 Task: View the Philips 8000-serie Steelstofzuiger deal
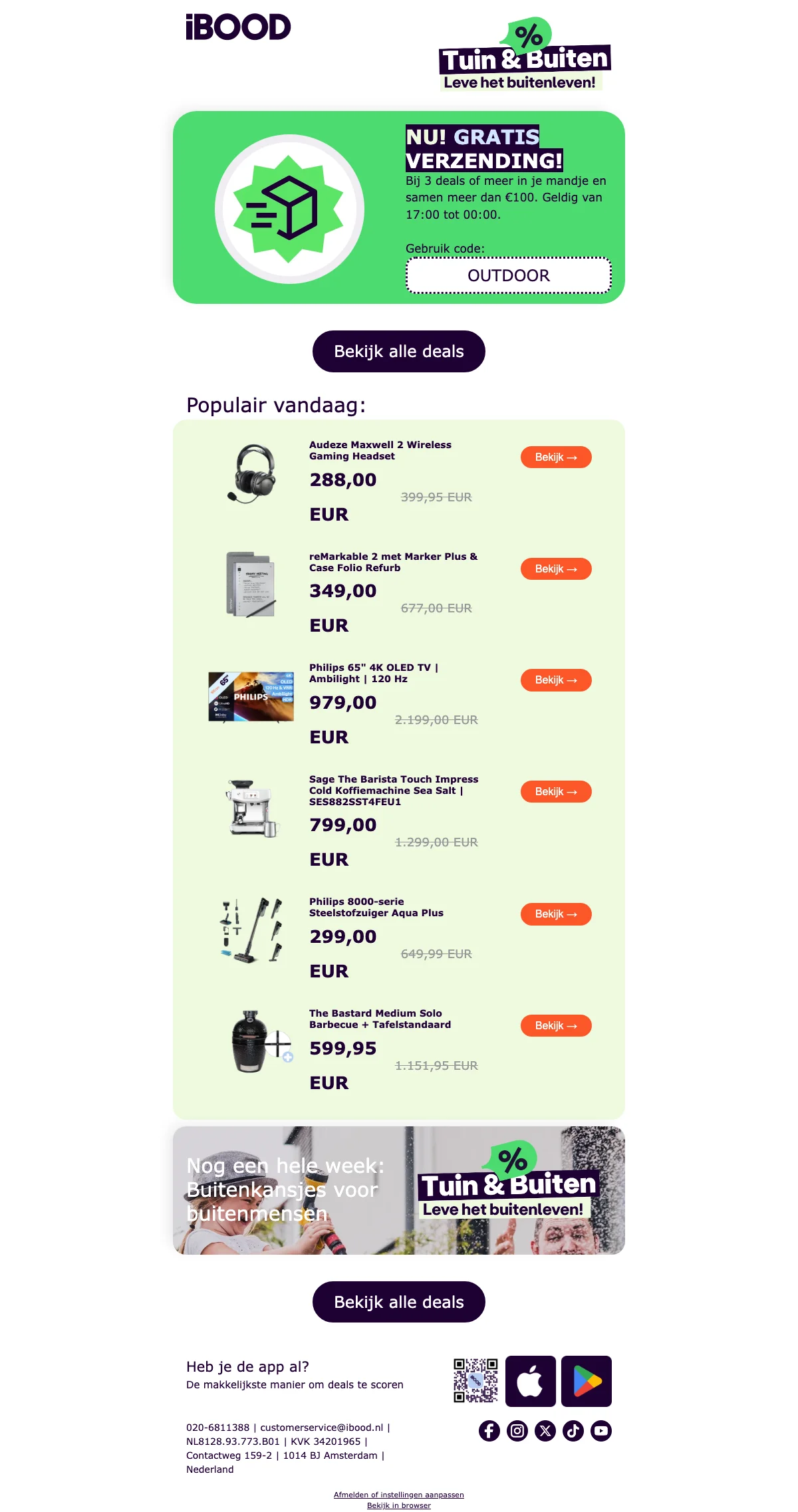pos(555,914)
